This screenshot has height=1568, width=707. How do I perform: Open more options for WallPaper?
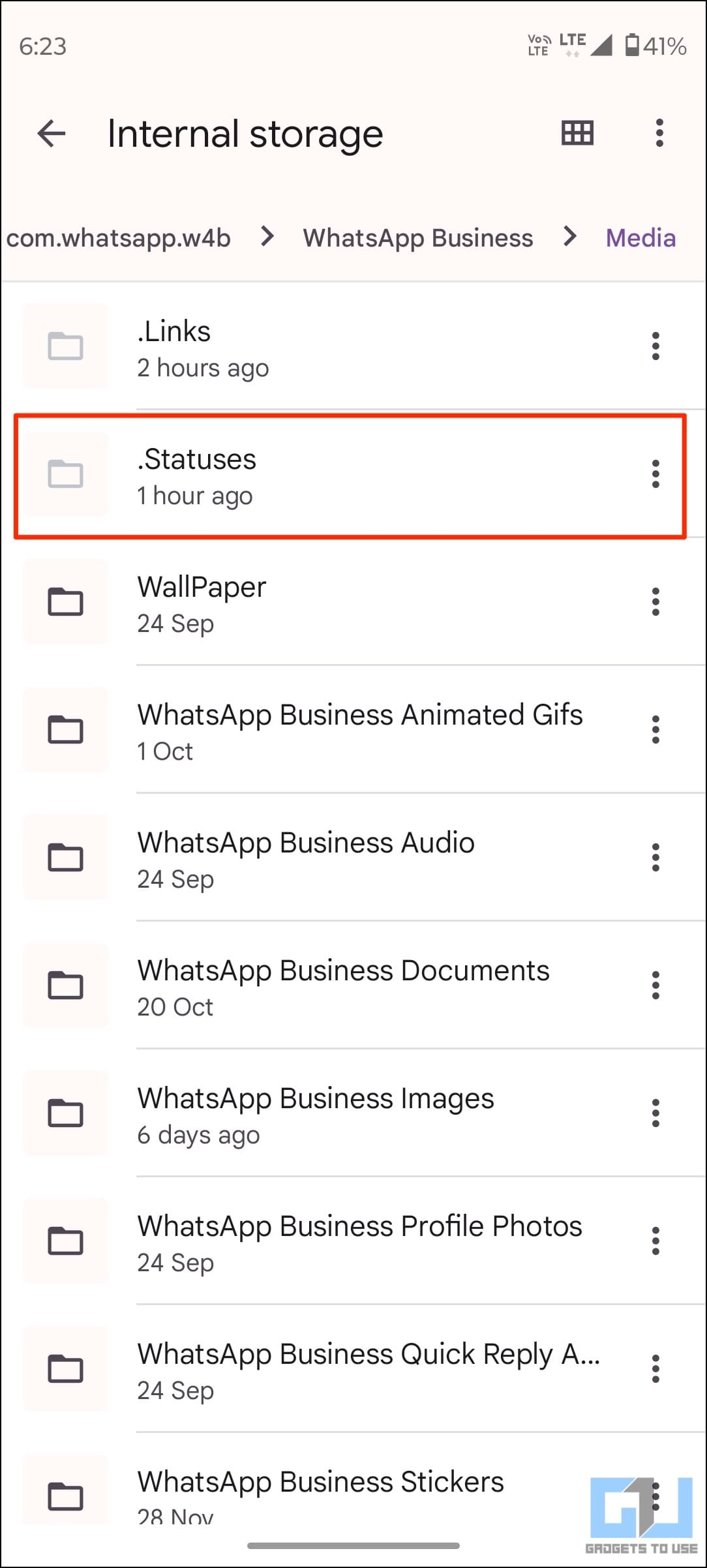655,602
